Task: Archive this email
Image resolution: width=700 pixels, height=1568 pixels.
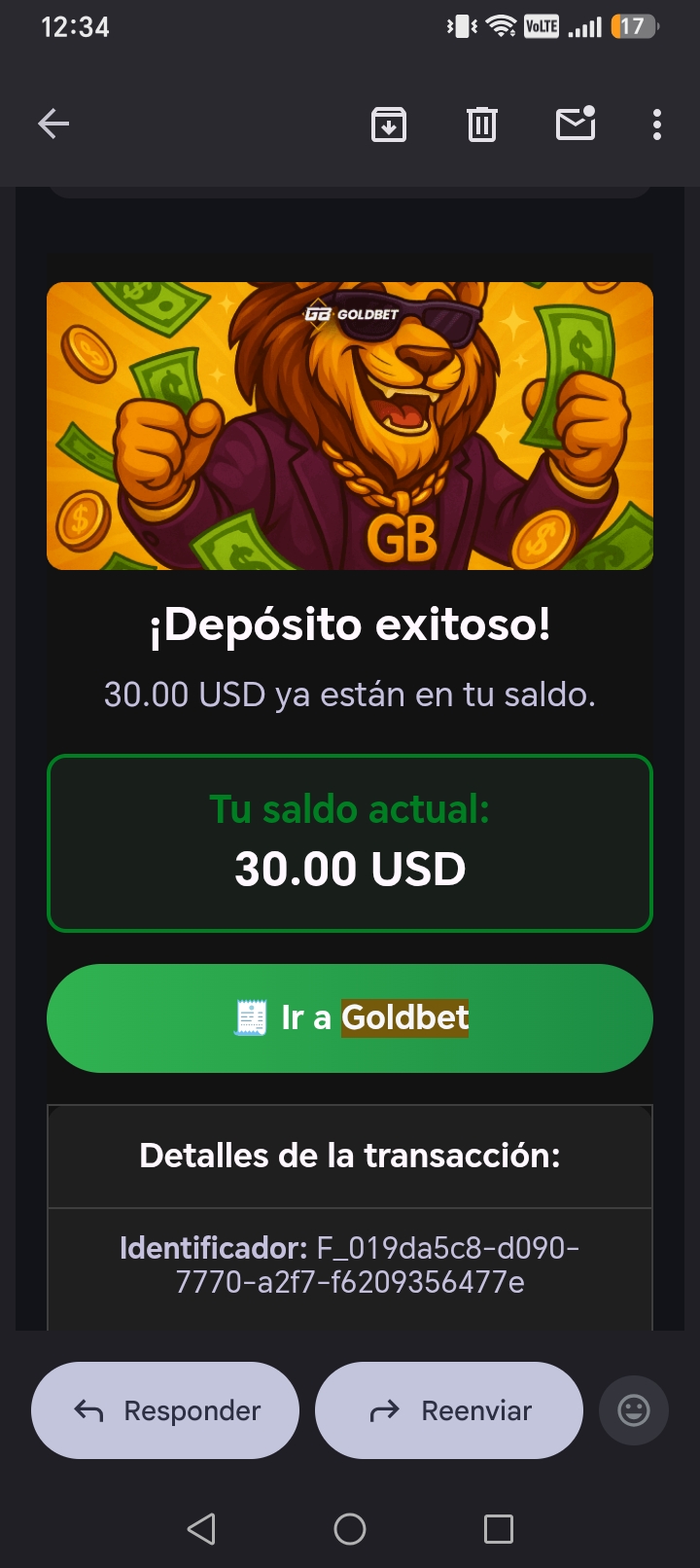Action: (x=389, y=125)
